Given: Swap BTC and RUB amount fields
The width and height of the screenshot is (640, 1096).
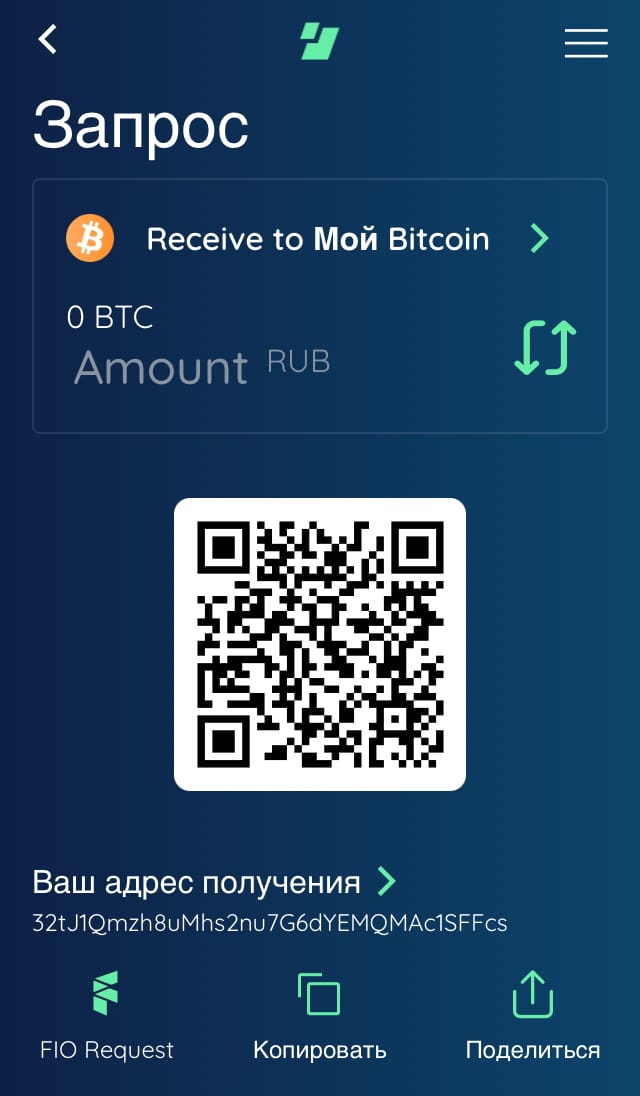Looking at the screenshot, I should (545, 347).
